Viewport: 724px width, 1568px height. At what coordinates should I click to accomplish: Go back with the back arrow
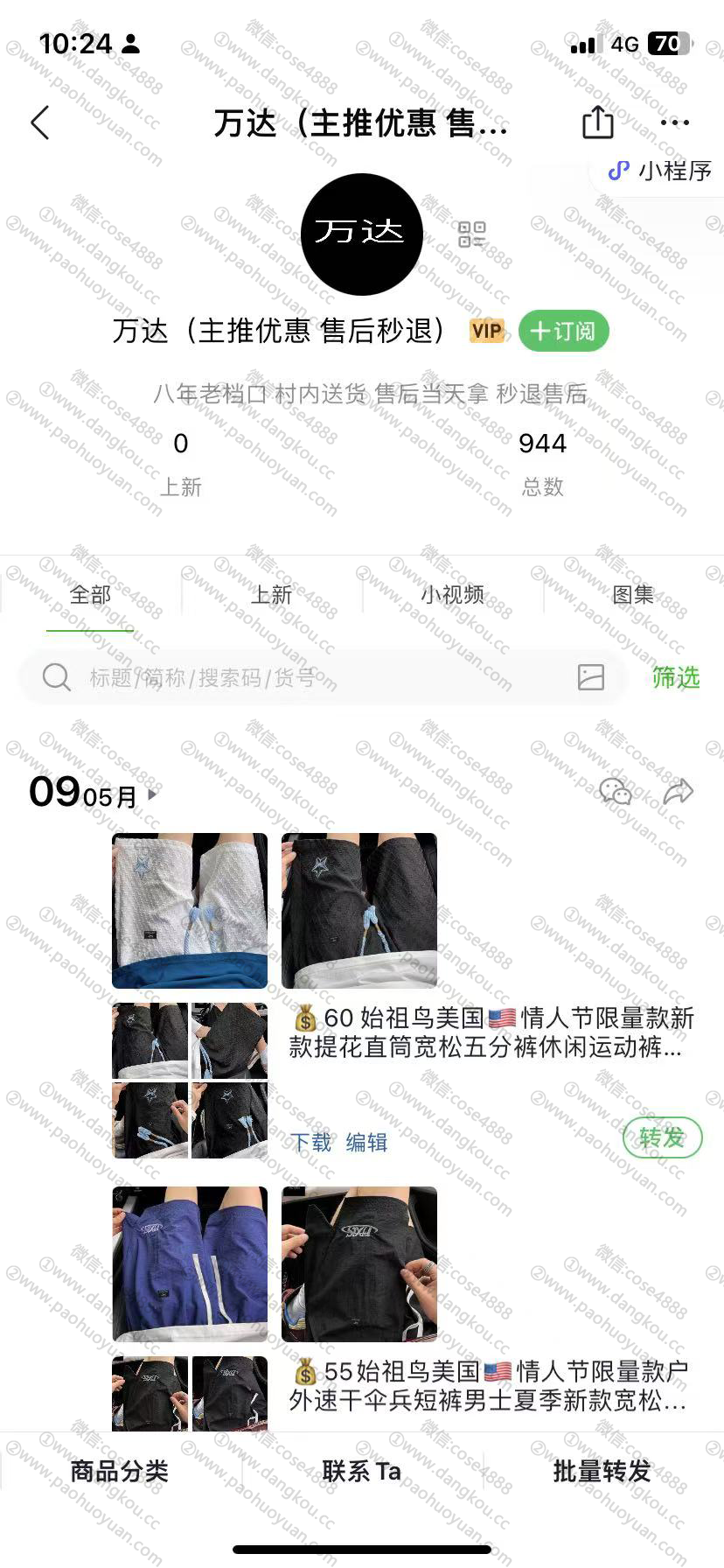pyautogui.click(x=40, y=123)
